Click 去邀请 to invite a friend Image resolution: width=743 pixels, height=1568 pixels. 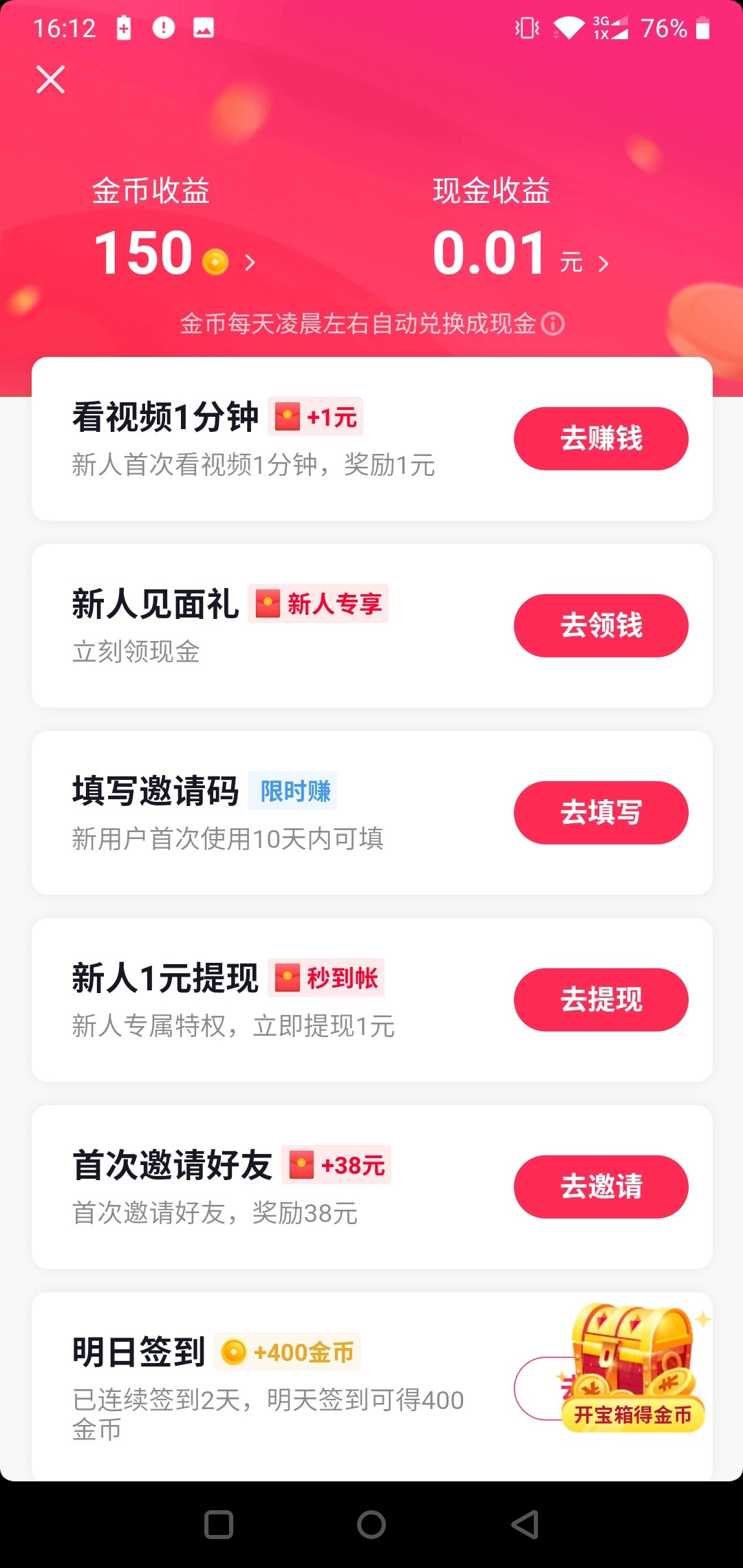tap(601, 1186)
